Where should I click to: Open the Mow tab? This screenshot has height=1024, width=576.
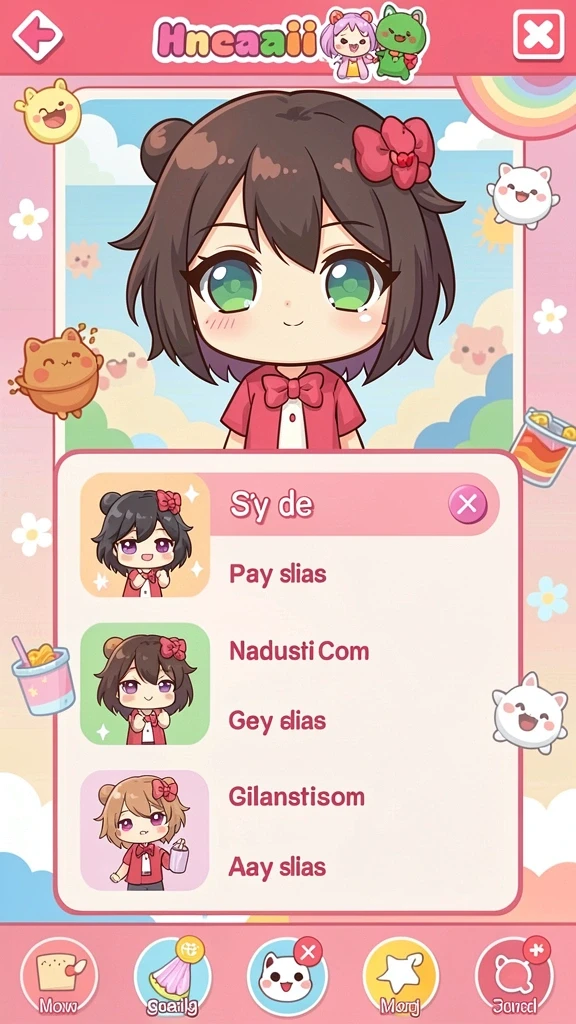point(59,977)
